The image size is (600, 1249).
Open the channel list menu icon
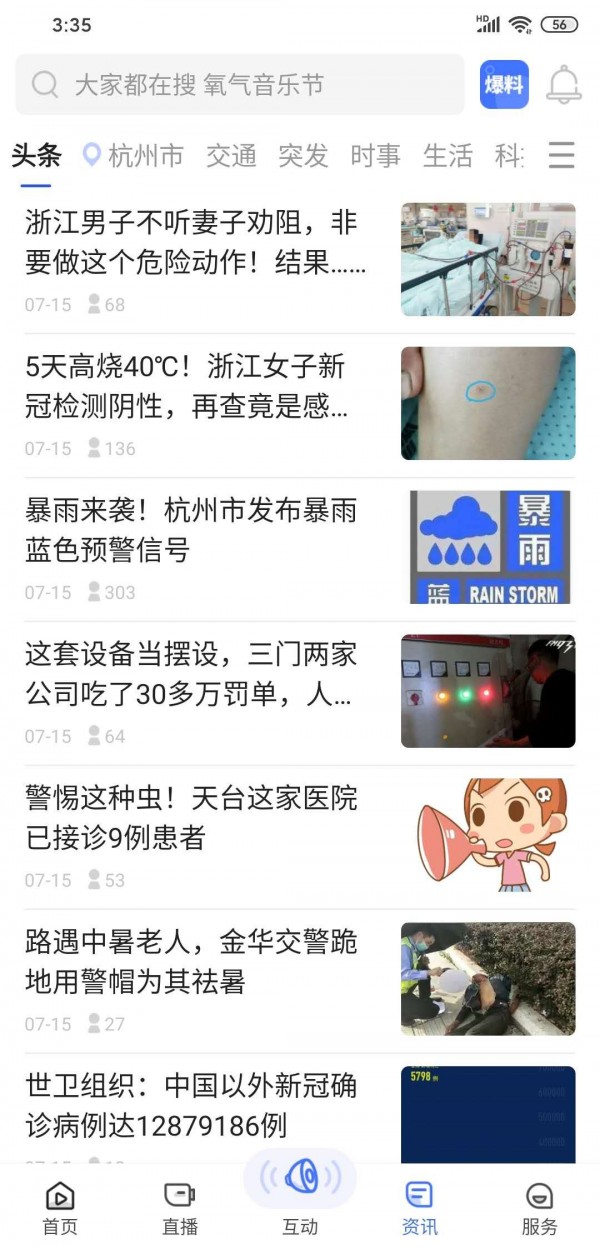(562, 156)
